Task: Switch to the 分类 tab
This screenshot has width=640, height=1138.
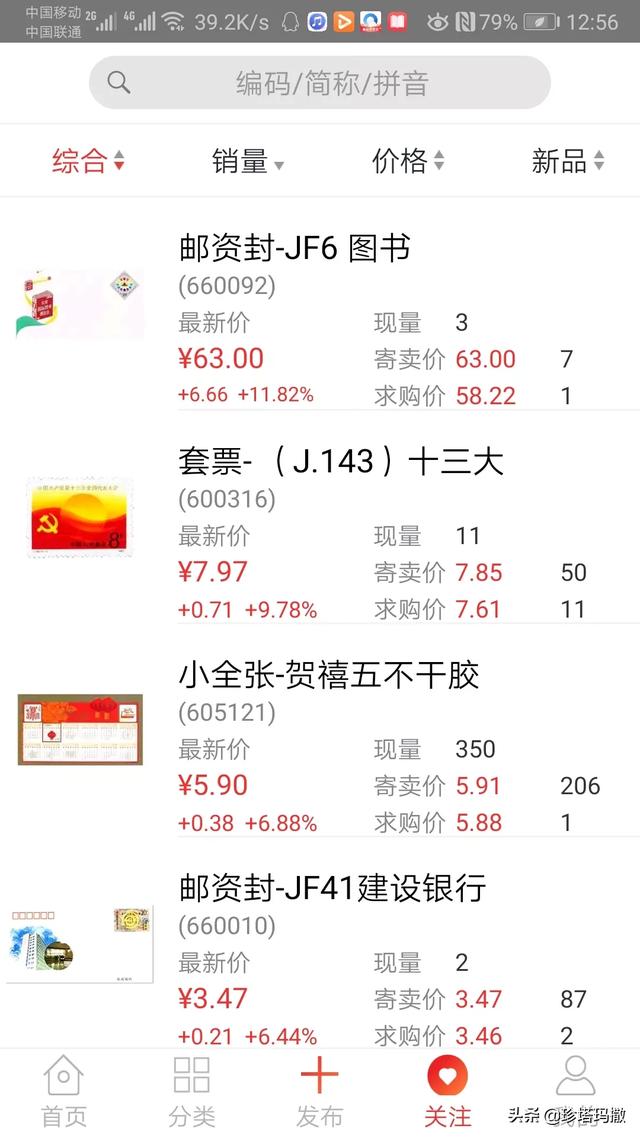Action: 192,1092
